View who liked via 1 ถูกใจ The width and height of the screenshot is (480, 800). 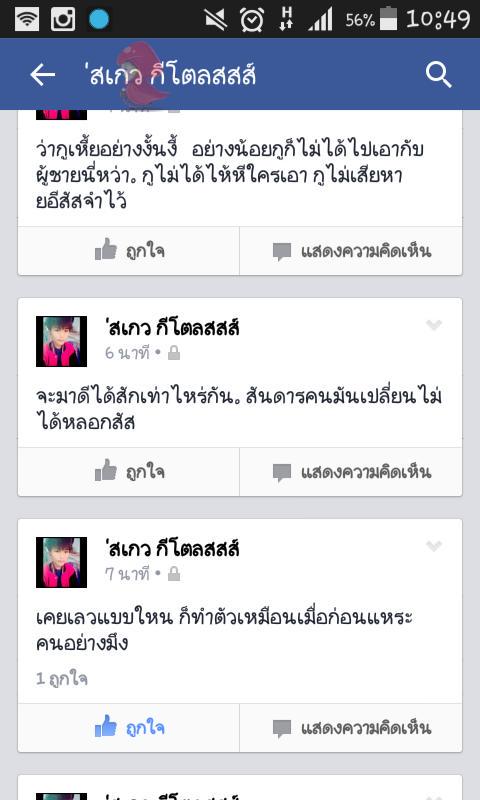click(62, 679)
